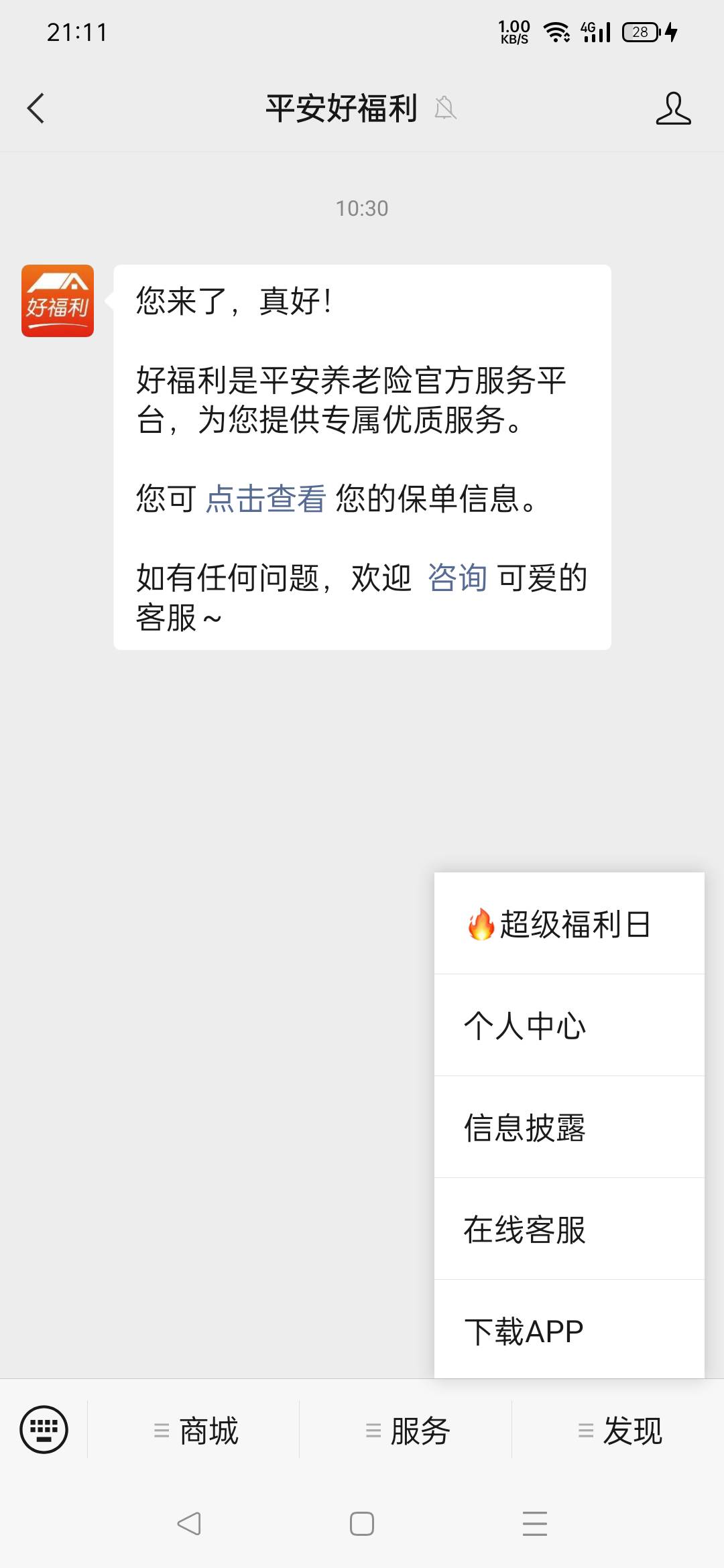Tap the system home button
This screenshot has width=724, height=1568.
point(362,1524)
